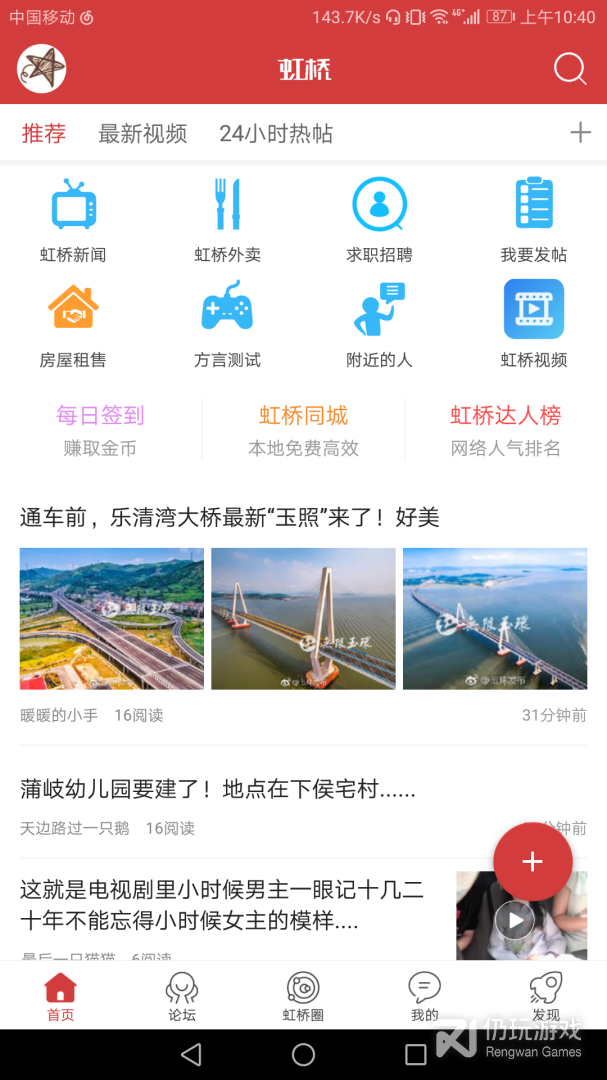Switch to the 论坛 forum tab
Screen dimensions: 607x1080
pyautogui.click(x=182, y=996)
